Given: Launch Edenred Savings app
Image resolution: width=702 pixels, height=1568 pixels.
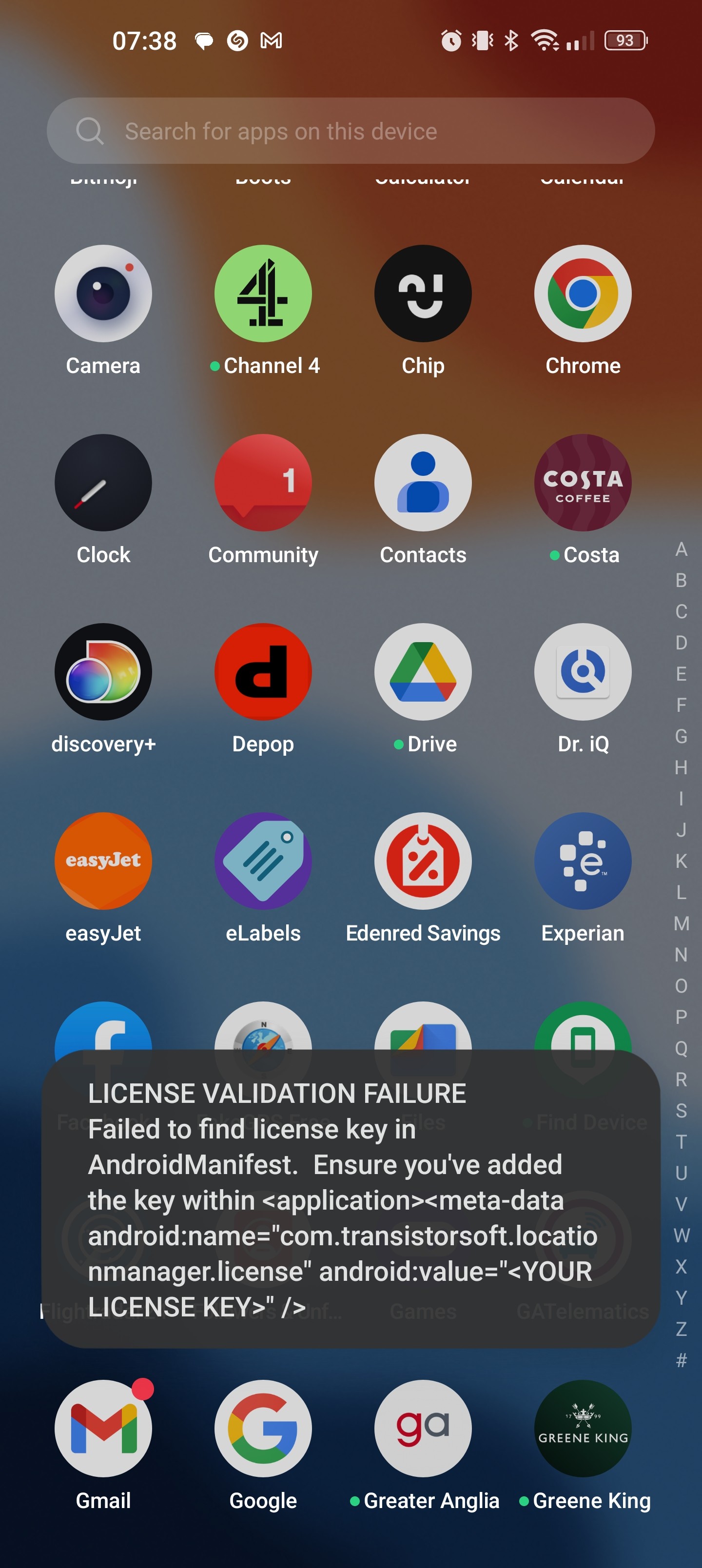Looking at the screenshot, I should (423, 861).
